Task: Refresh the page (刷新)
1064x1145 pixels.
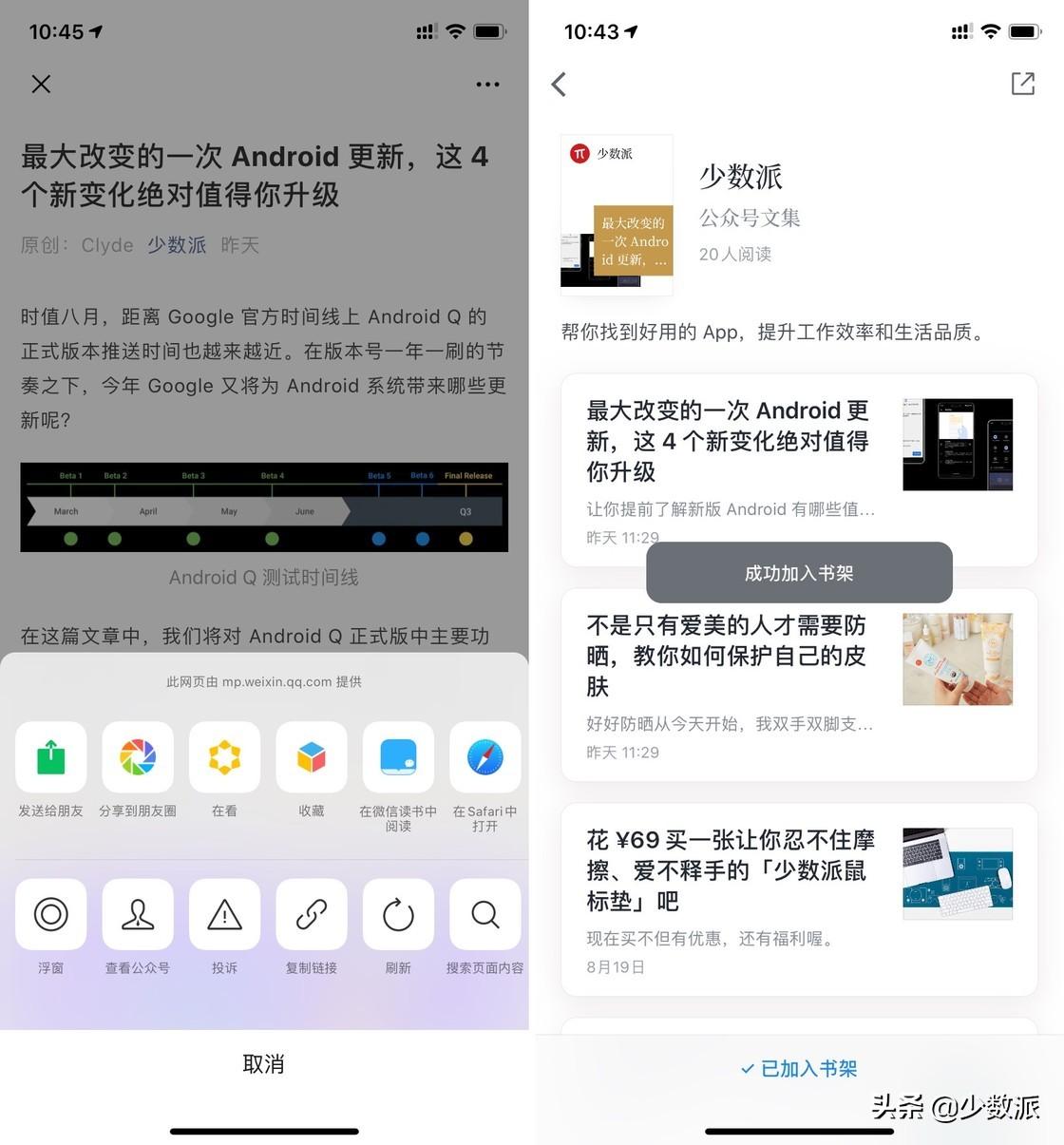Action: (398, 914)
